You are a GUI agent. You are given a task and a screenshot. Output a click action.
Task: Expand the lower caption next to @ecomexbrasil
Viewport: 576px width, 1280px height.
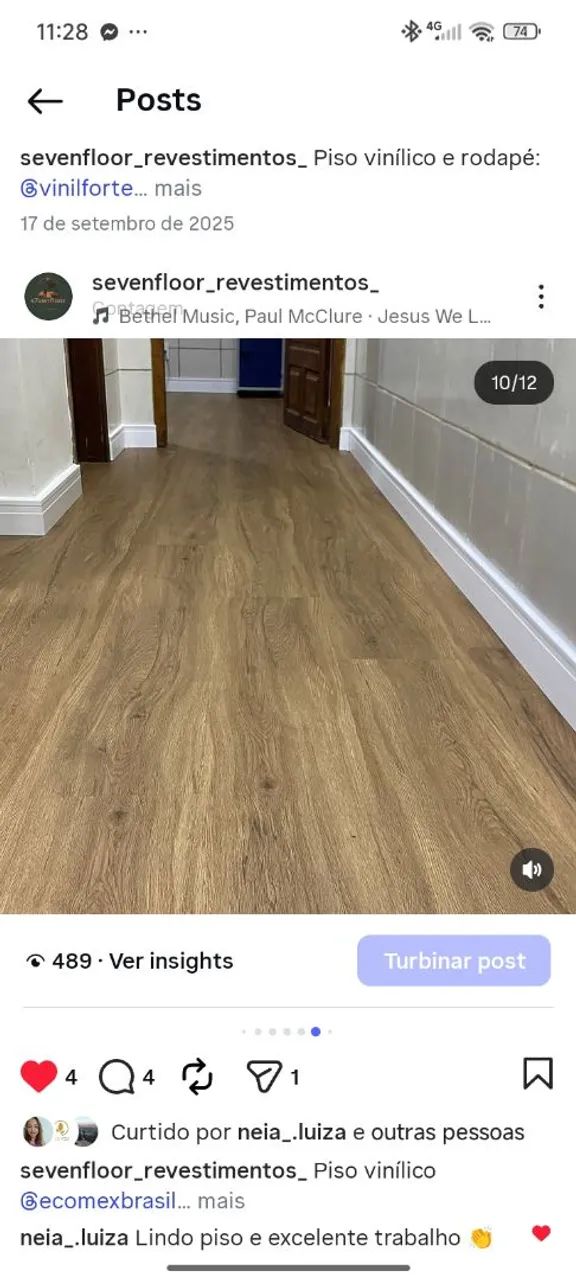click(x=221, y=1201)
